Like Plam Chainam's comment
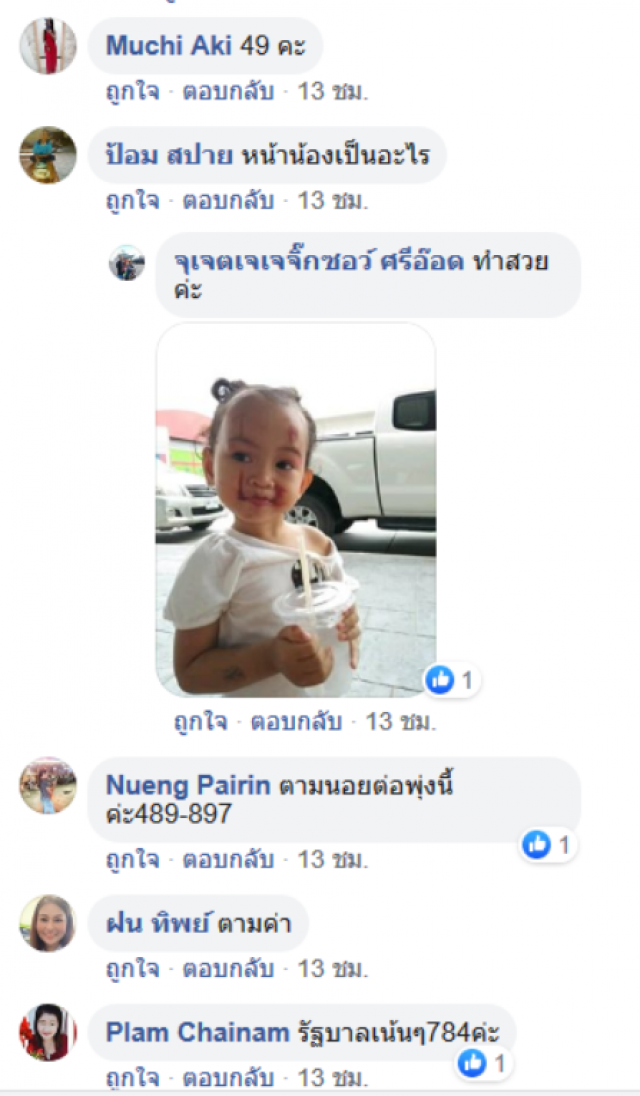Image resolution: width=640 pixels, height=1096 pixels. click(x=132, y=1079)
